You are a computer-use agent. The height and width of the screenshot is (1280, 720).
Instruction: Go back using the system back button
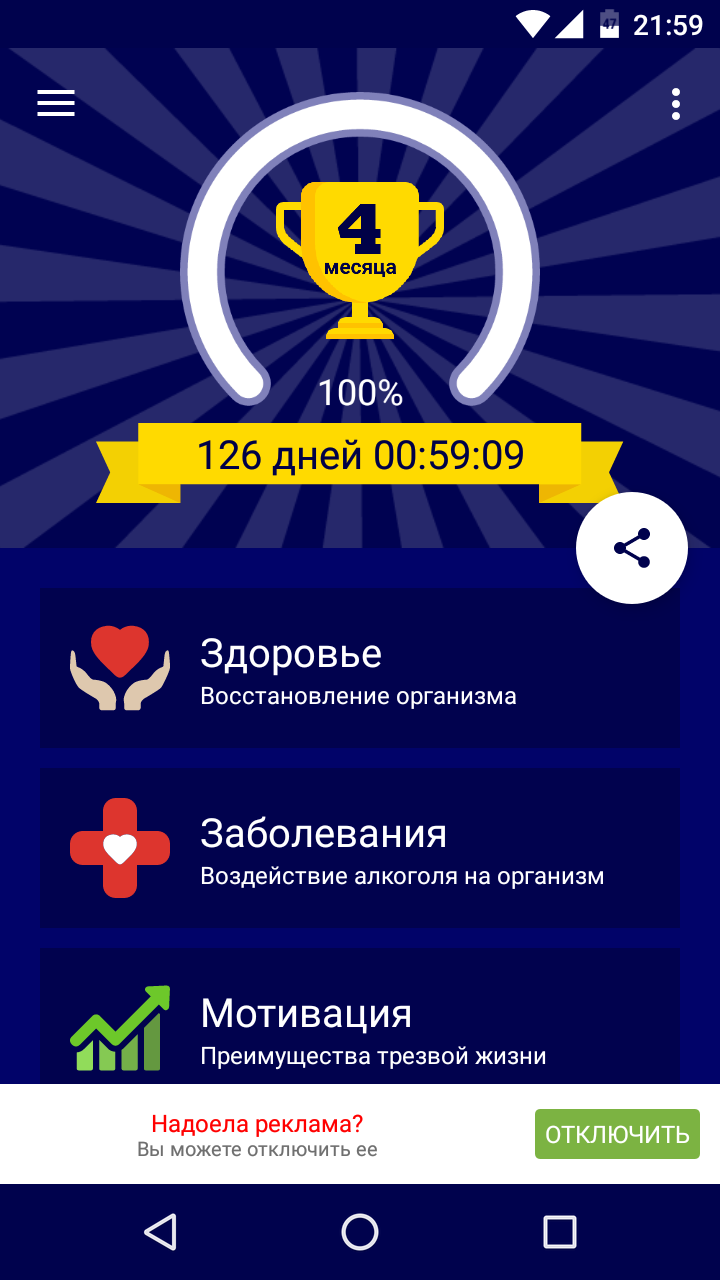click(160, 1232)
